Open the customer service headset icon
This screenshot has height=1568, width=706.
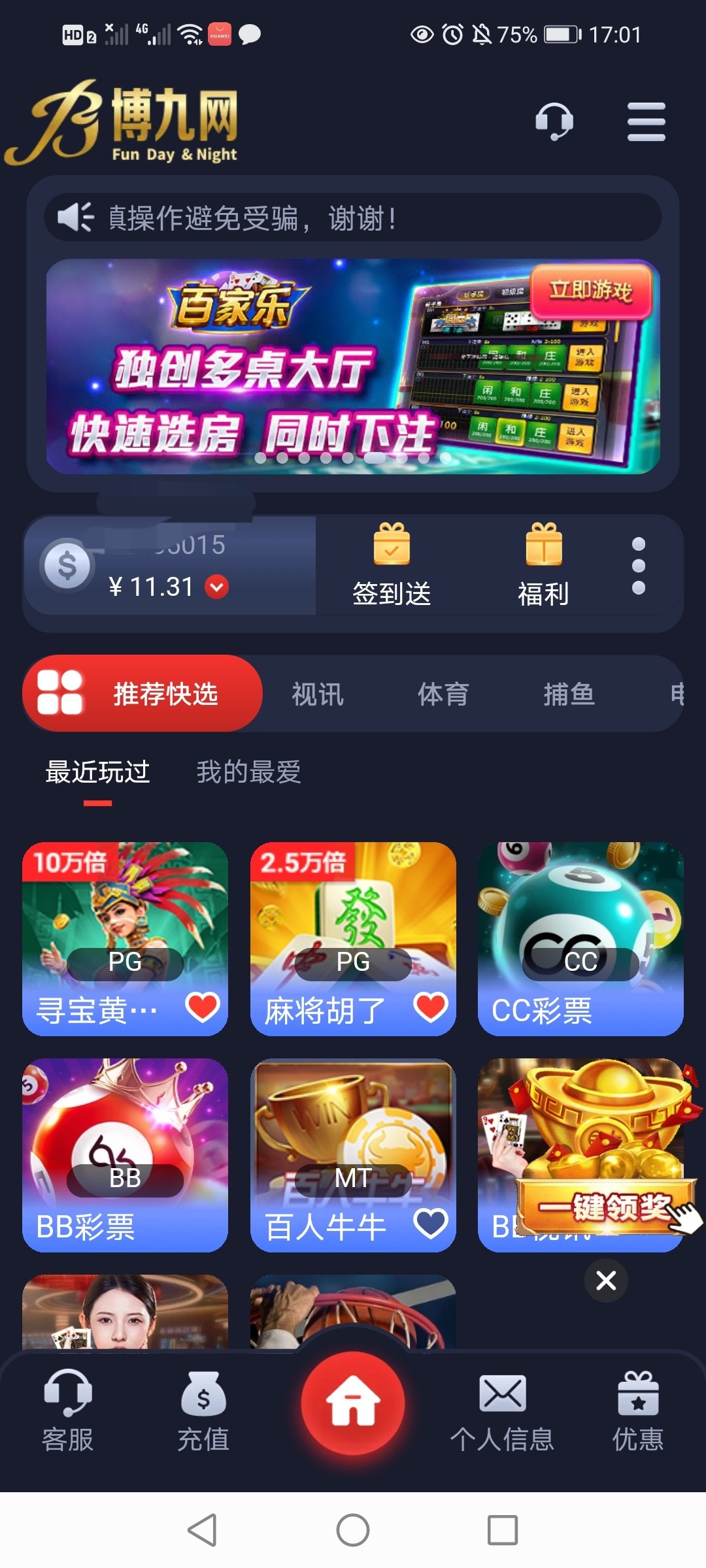[554, 122]
